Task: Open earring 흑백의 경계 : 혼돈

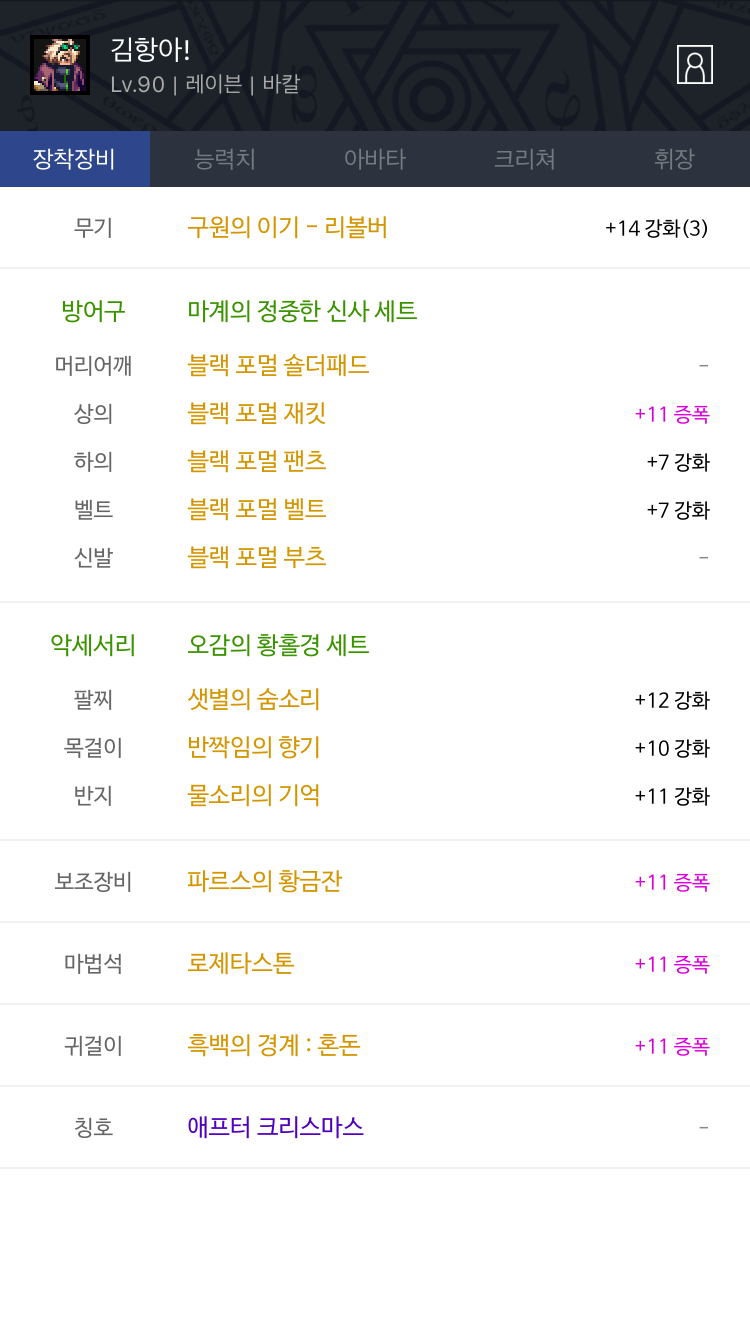Action: [x=274, y=1045]
